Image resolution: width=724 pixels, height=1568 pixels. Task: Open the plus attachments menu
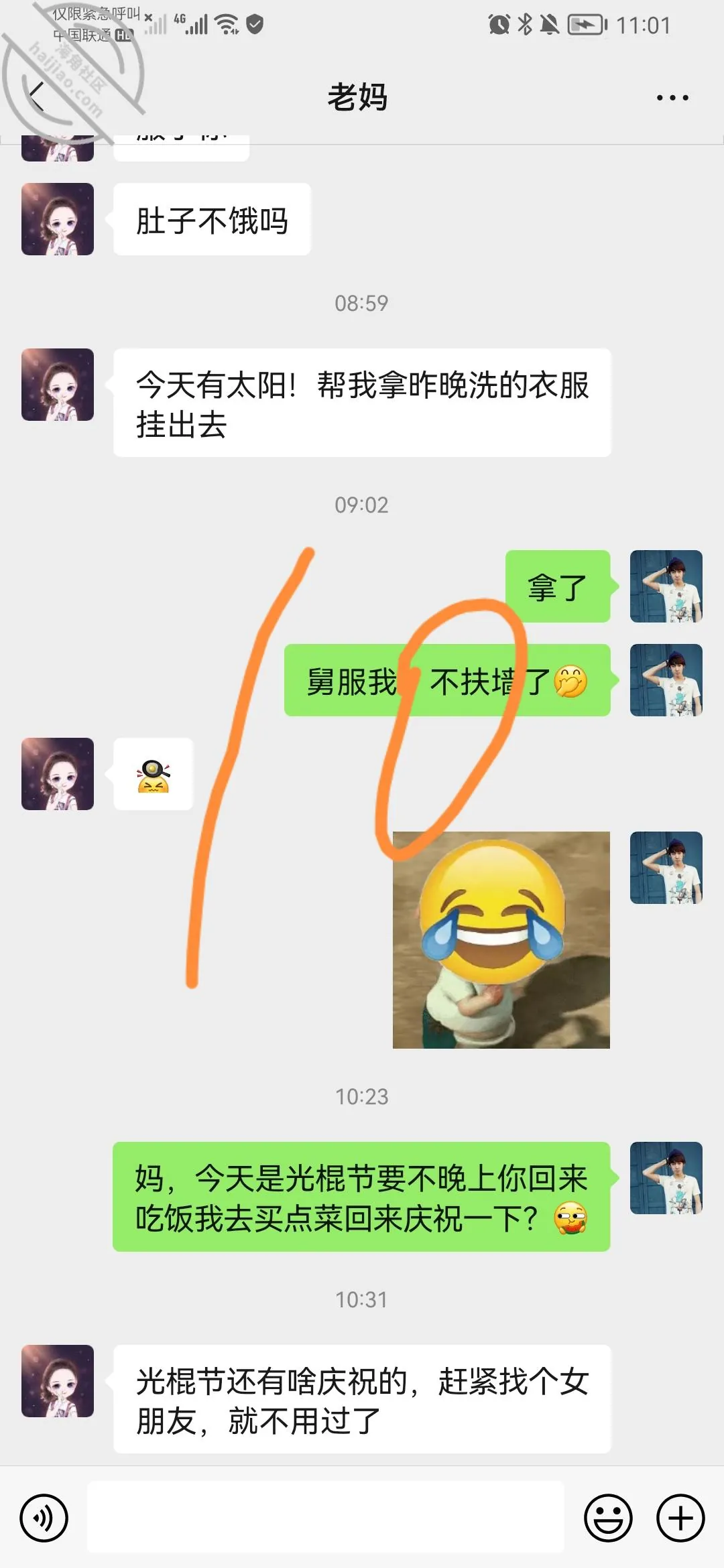click(x=680, y=1518)
